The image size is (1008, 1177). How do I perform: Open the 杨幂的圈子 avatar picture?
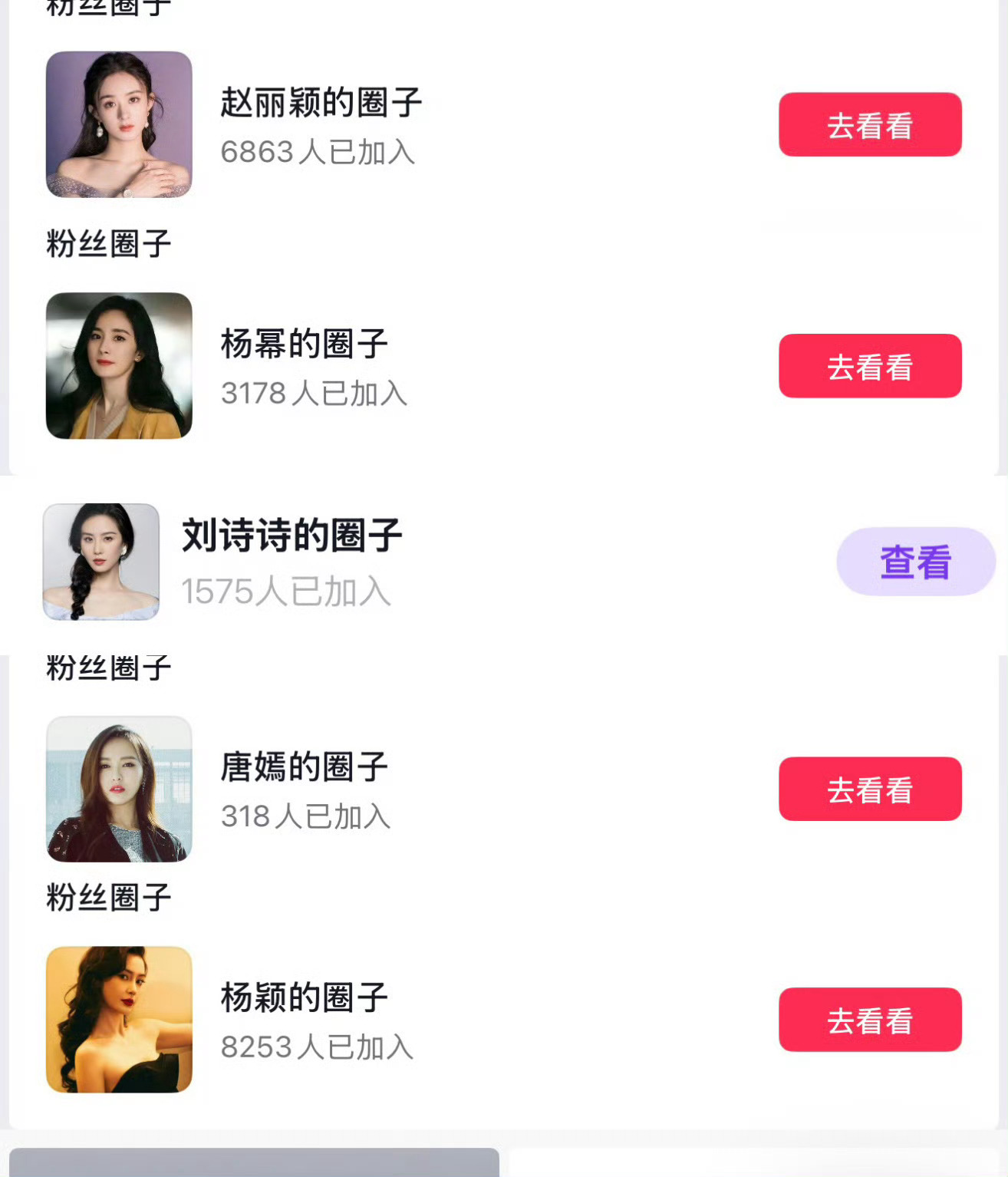[119, 365]
